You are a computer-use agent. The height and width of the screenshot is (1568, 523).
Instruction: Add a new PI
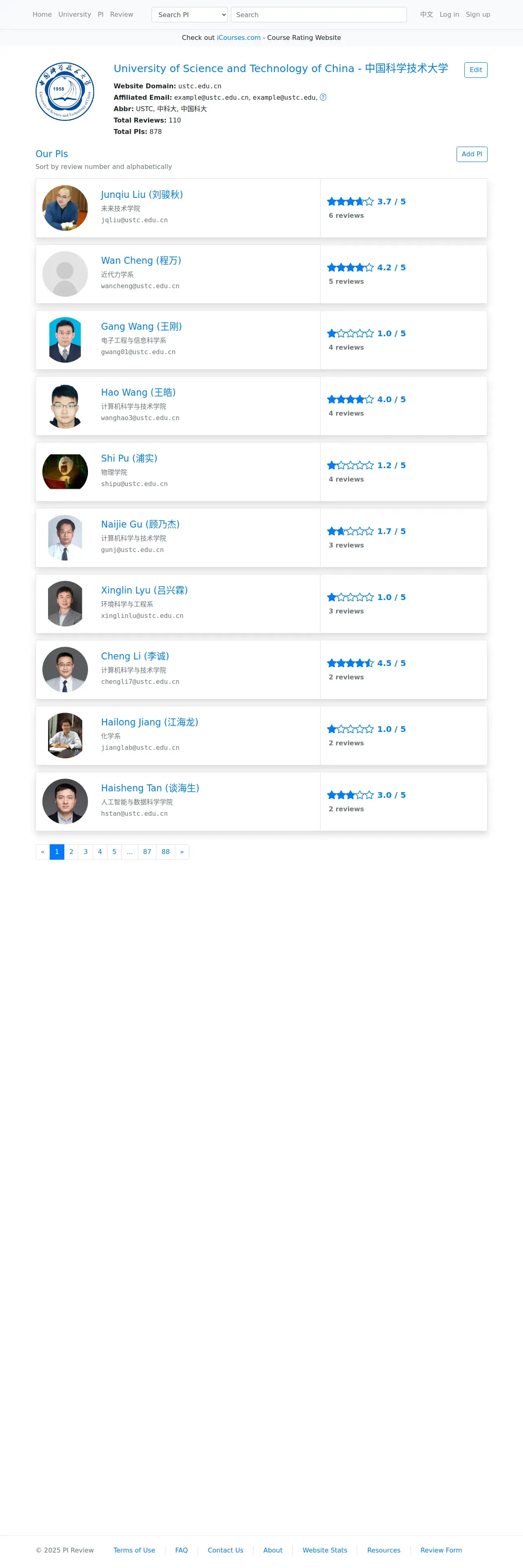[471, 155]
